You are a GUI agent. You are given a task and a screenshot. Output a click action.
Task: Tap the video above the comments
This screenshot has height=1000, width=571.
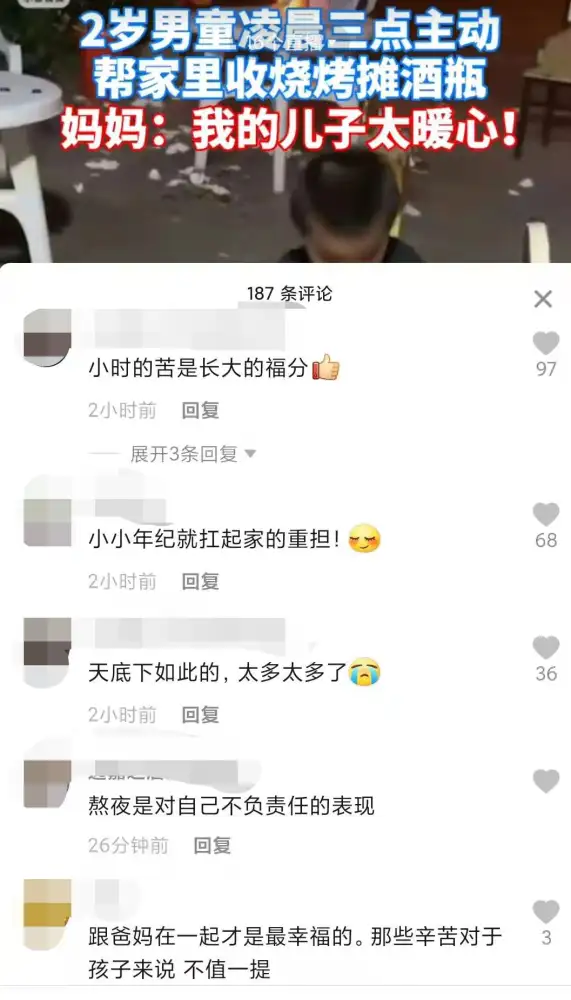point(285,131)
